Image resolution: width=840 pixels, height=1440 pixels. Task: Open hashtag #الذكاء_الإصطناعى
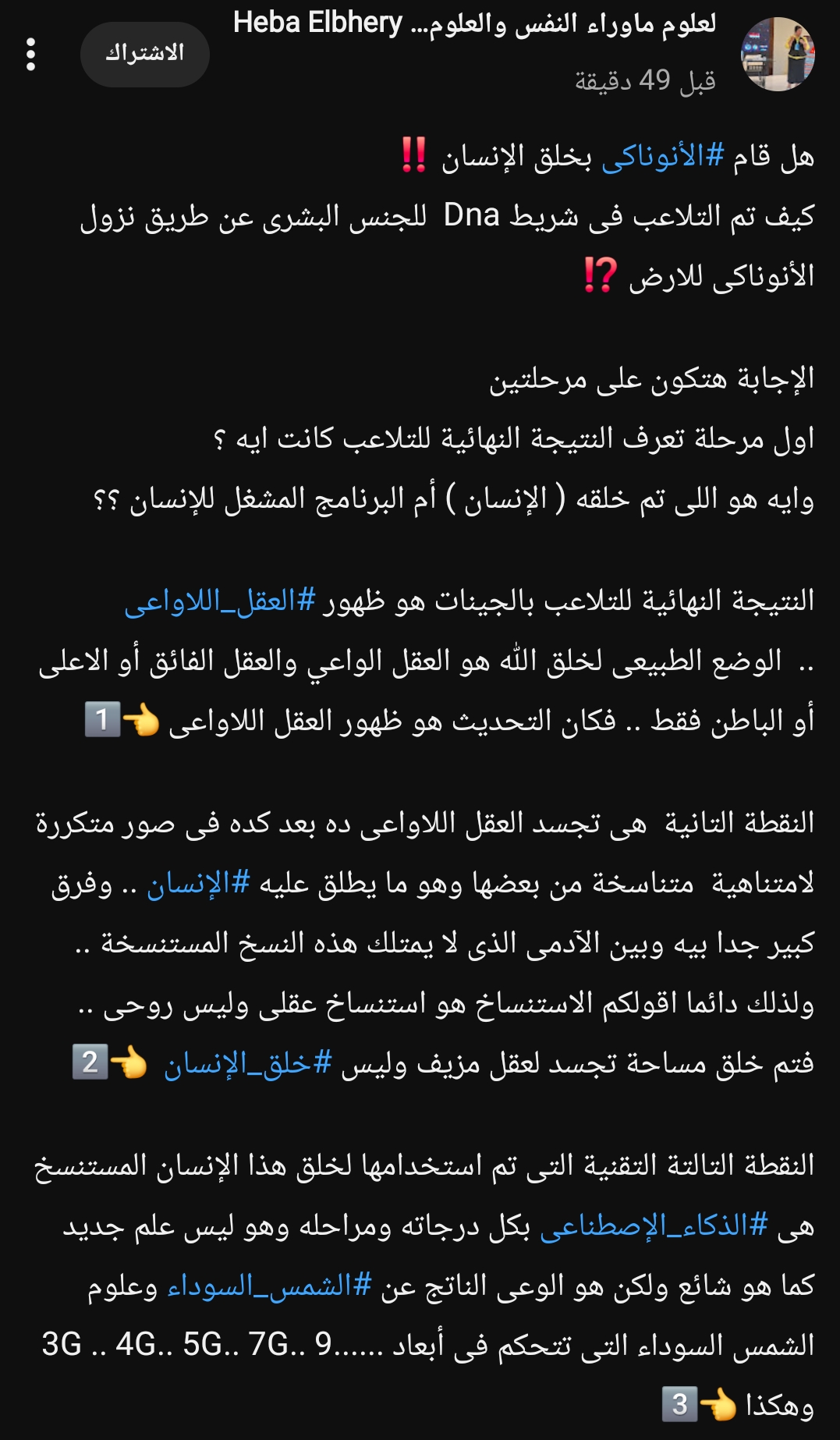pos(654,1225)
